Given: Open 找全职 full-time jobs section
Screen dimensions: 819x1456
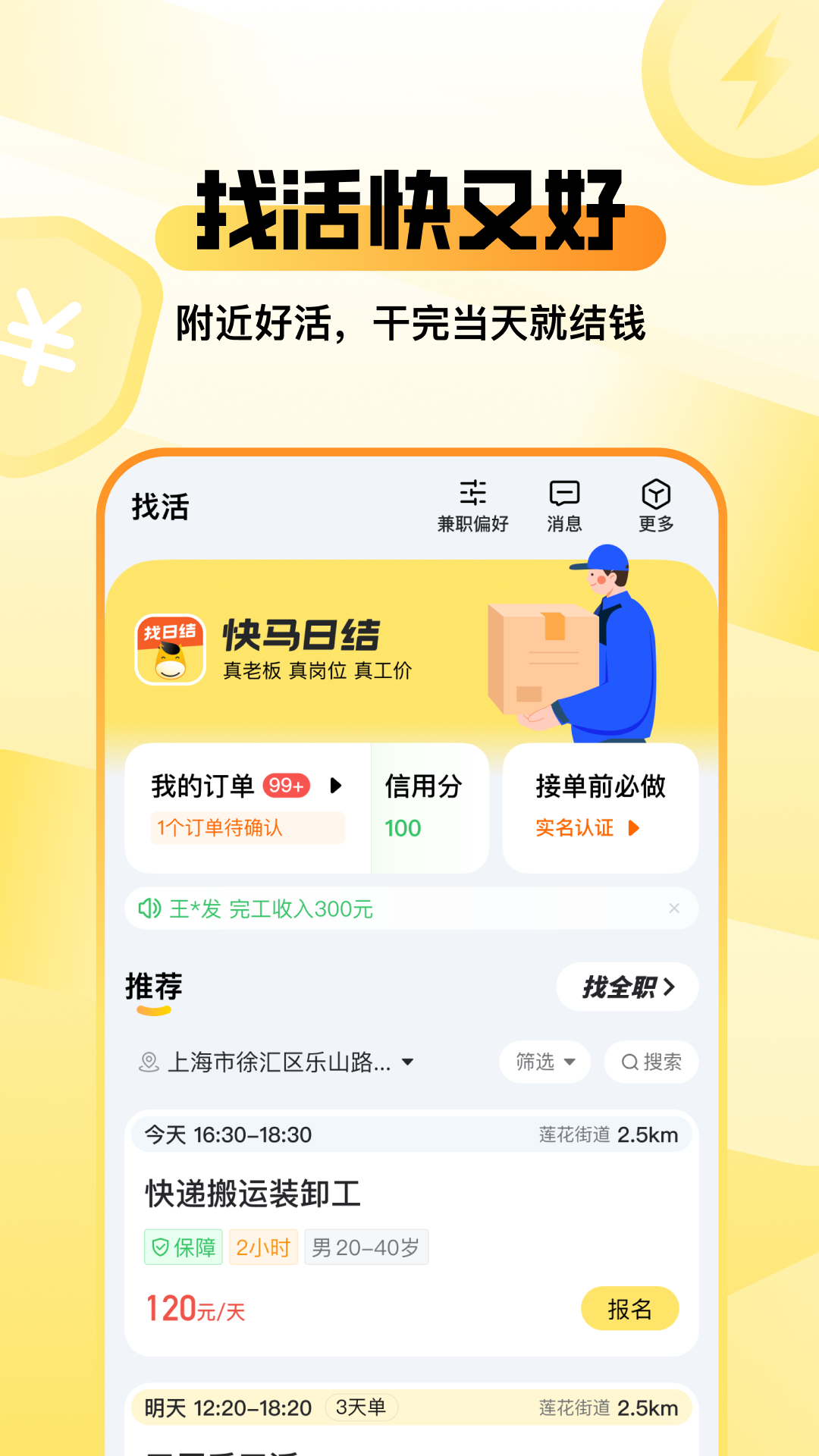Looking at the screenshot, I should coord(627,987).
